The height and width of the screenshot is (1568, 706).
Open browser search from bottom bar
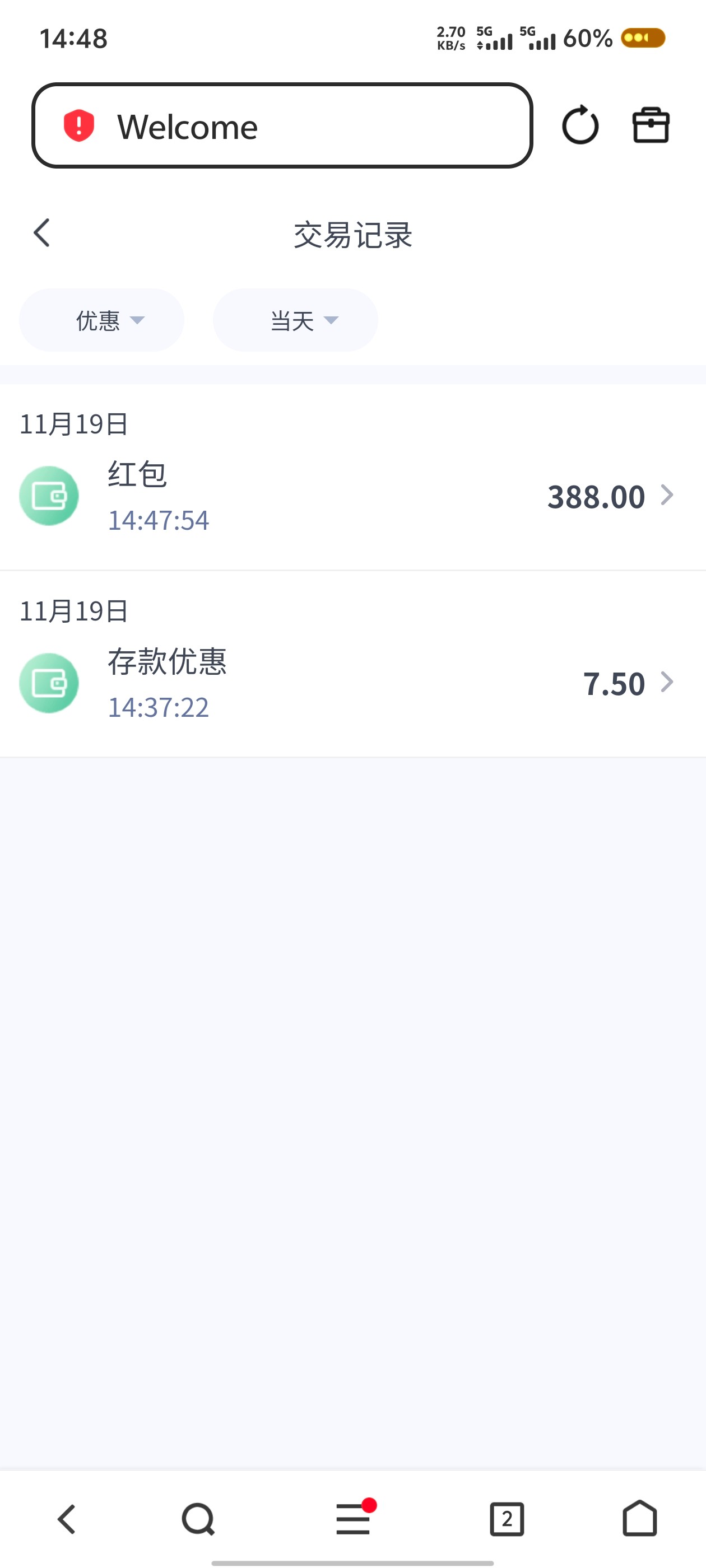(x=198, y=1519)
